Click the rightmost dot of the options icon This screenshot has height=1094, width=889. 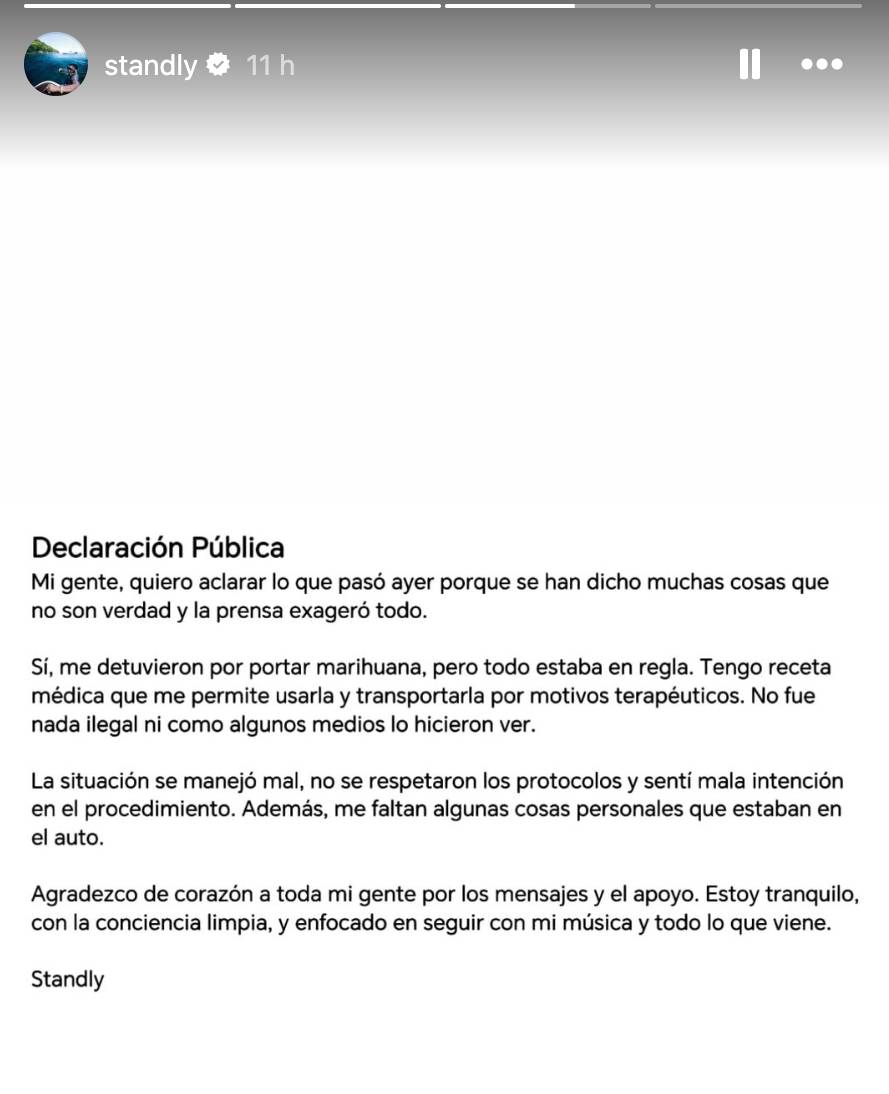[x=836, y=64]
